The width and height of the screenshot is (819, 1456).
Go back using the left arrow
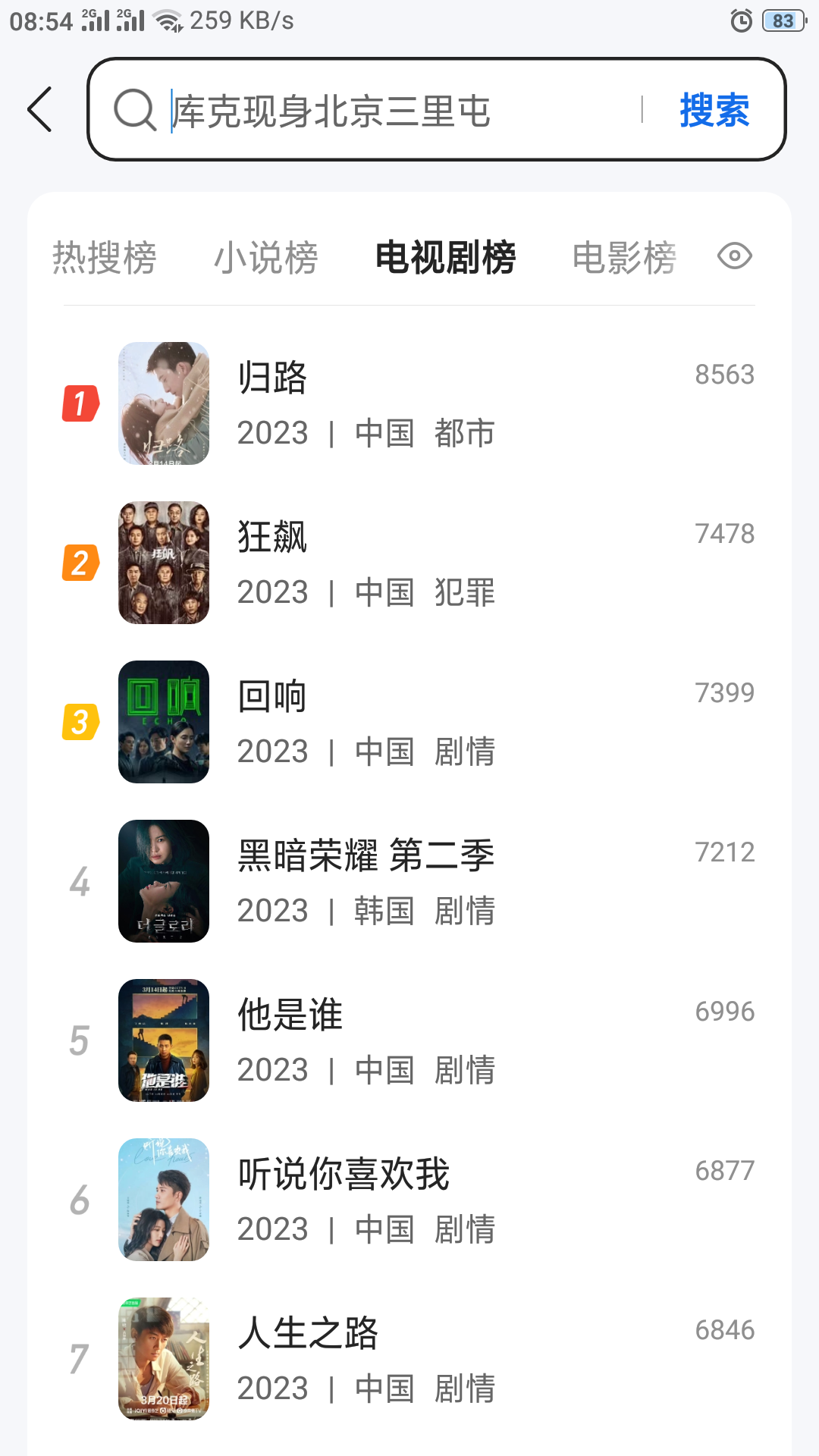(x=40, y=109)
